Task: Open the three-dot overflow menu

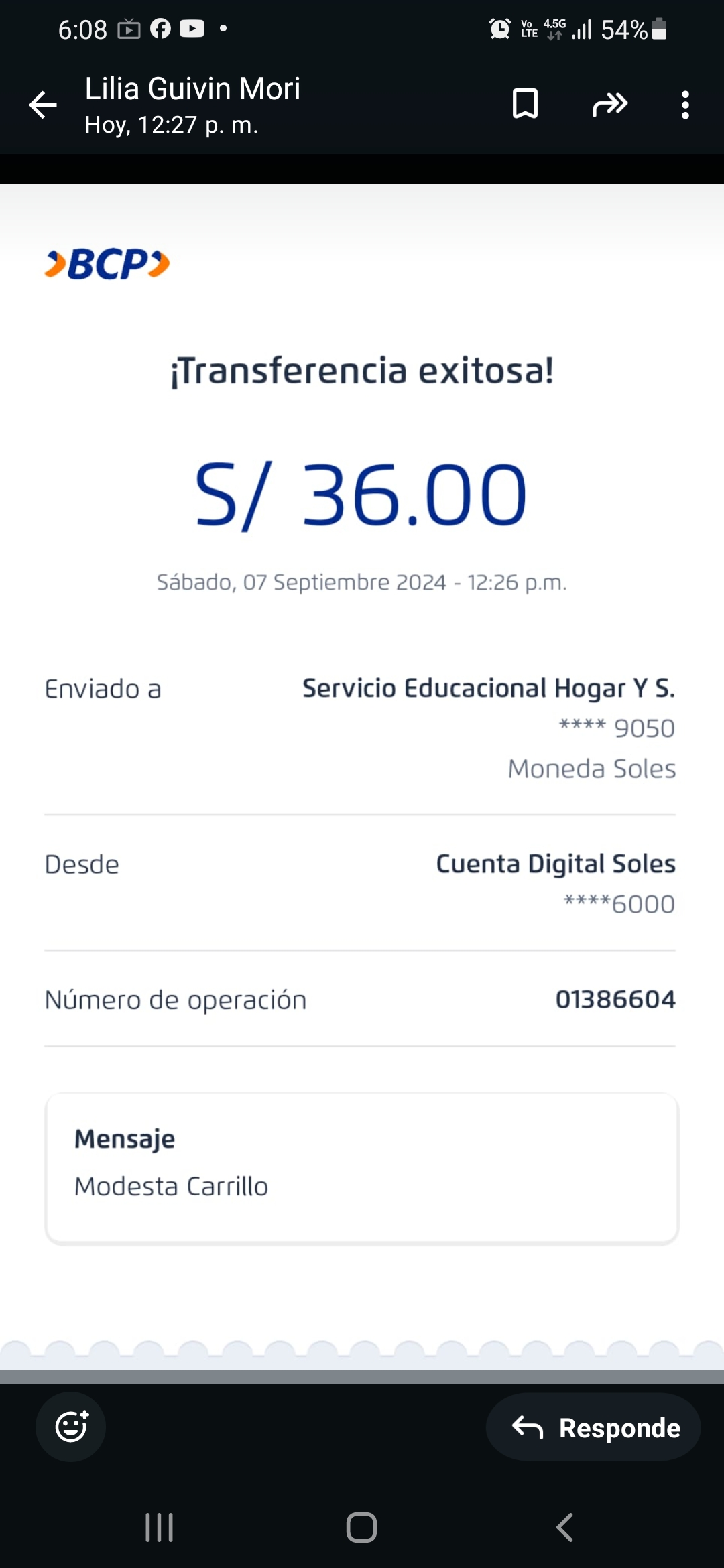Action: coord(684,105)
